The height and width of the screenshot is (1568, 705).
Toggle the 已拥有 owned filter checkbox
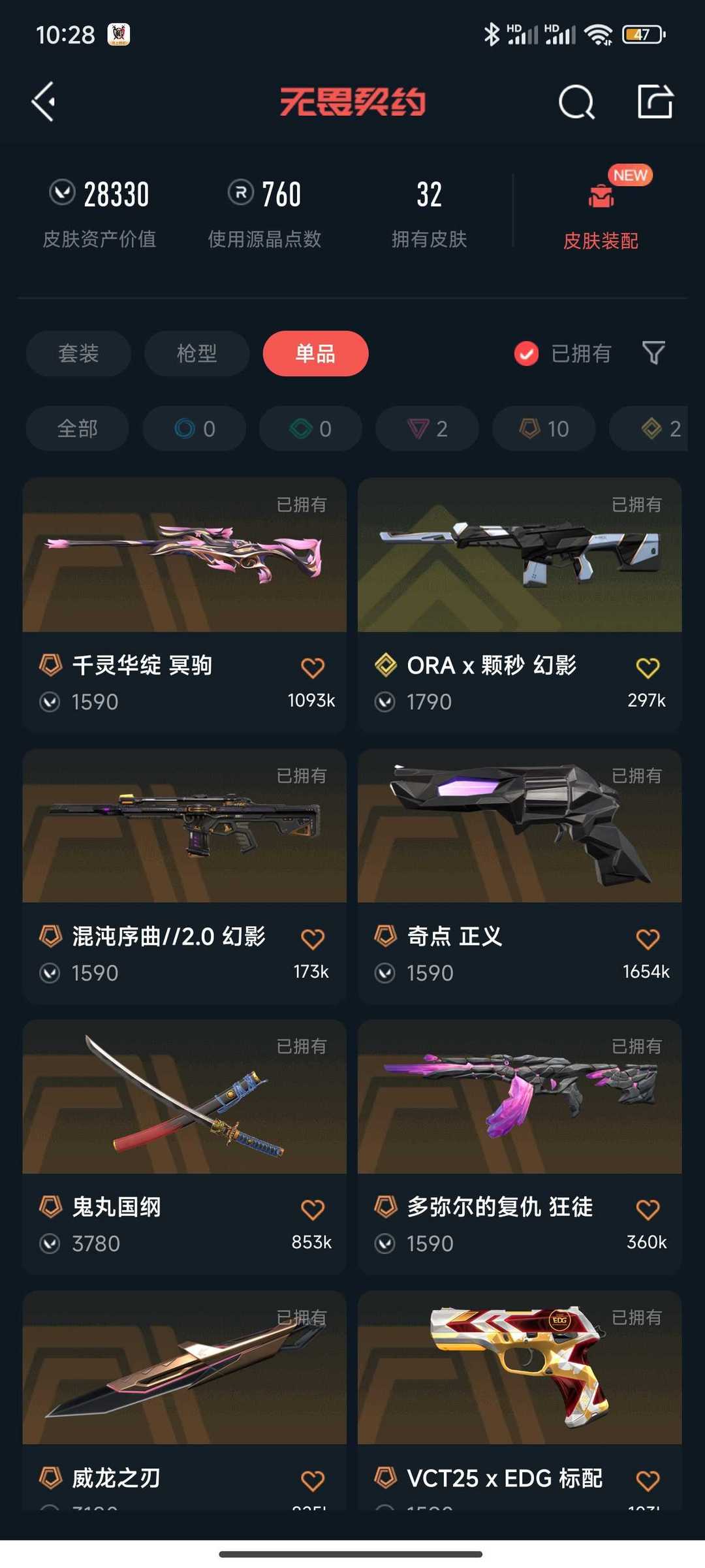tap(526, 353)
